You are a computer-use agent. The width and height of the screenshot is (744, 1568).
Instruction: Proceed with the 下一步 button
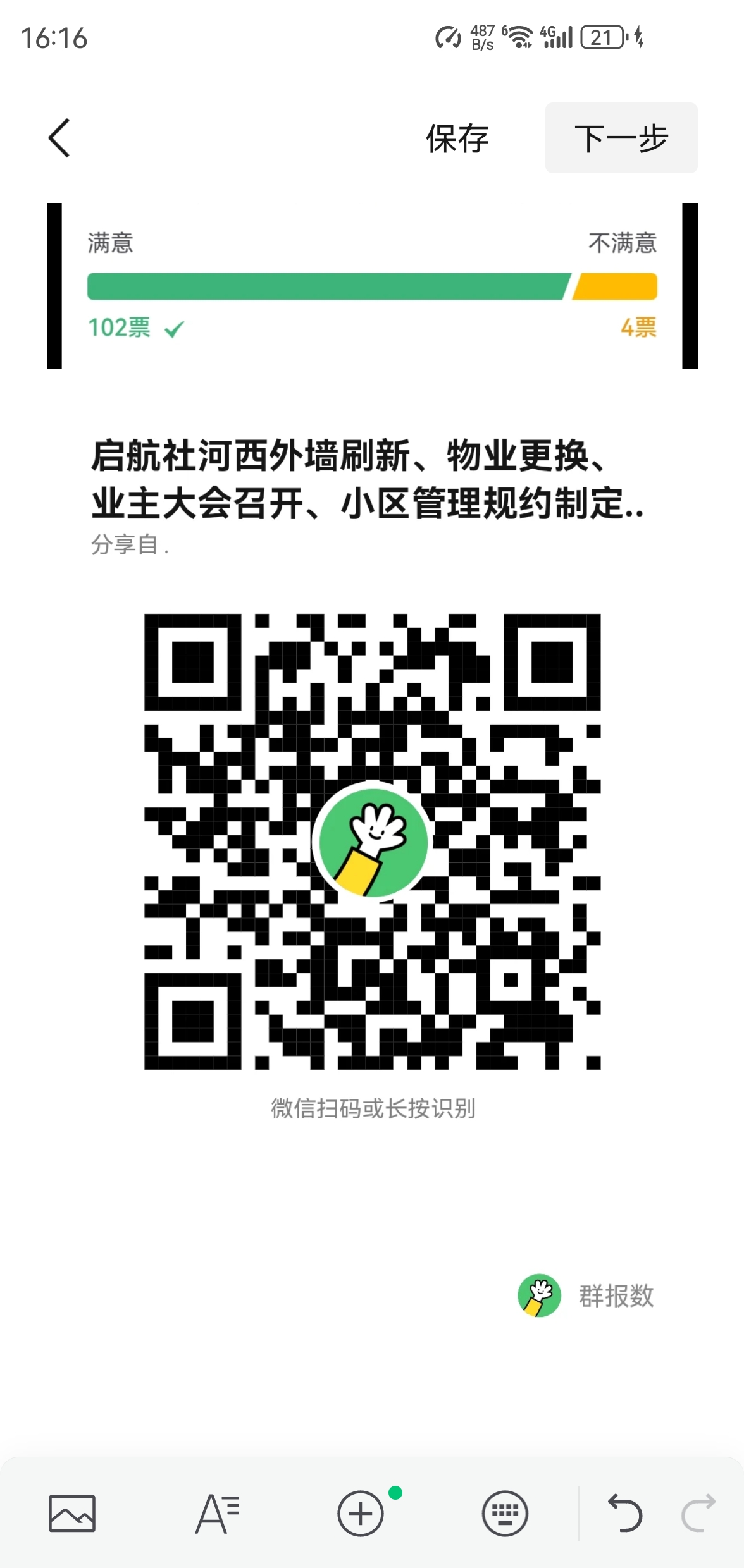point(621,138)
